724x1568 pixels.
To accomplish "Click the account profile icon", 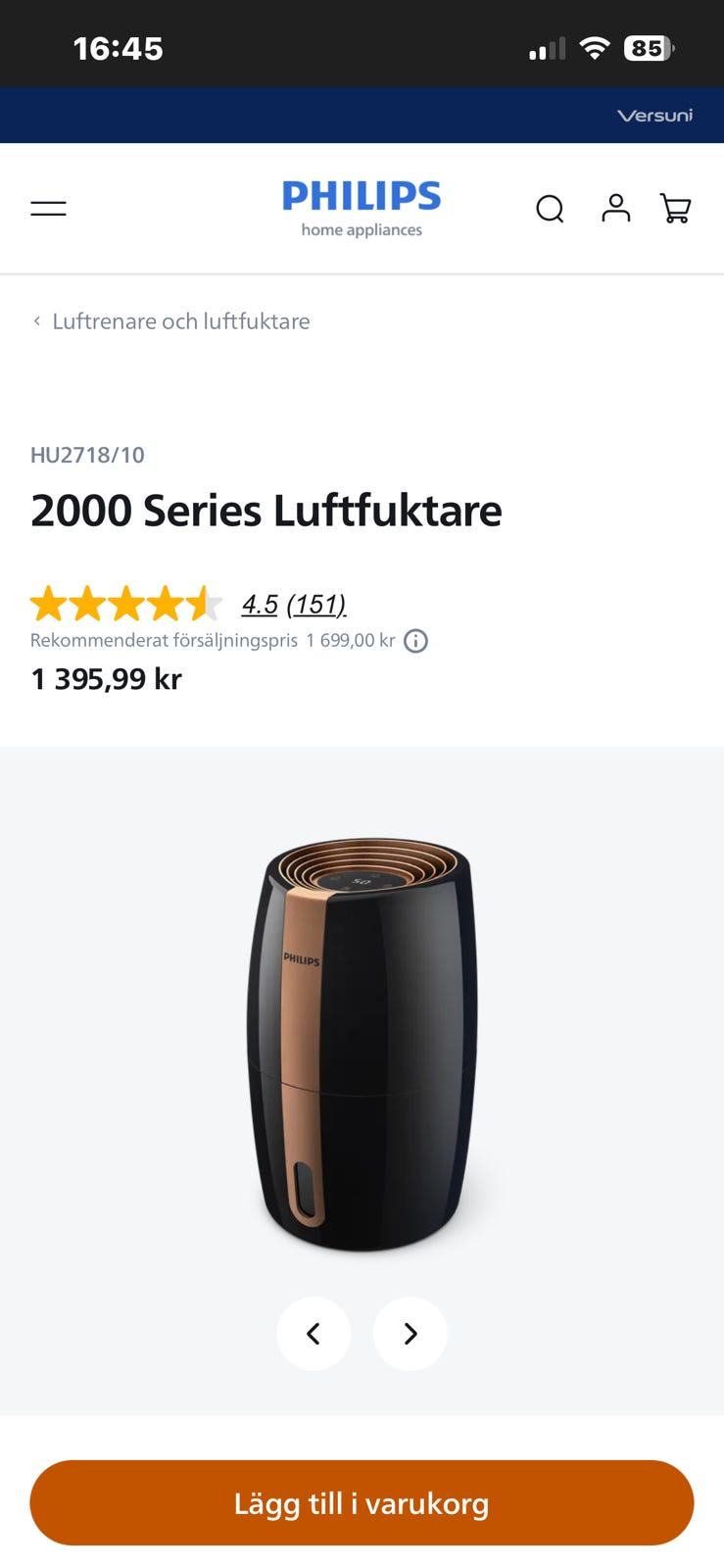I will (615, 209).
